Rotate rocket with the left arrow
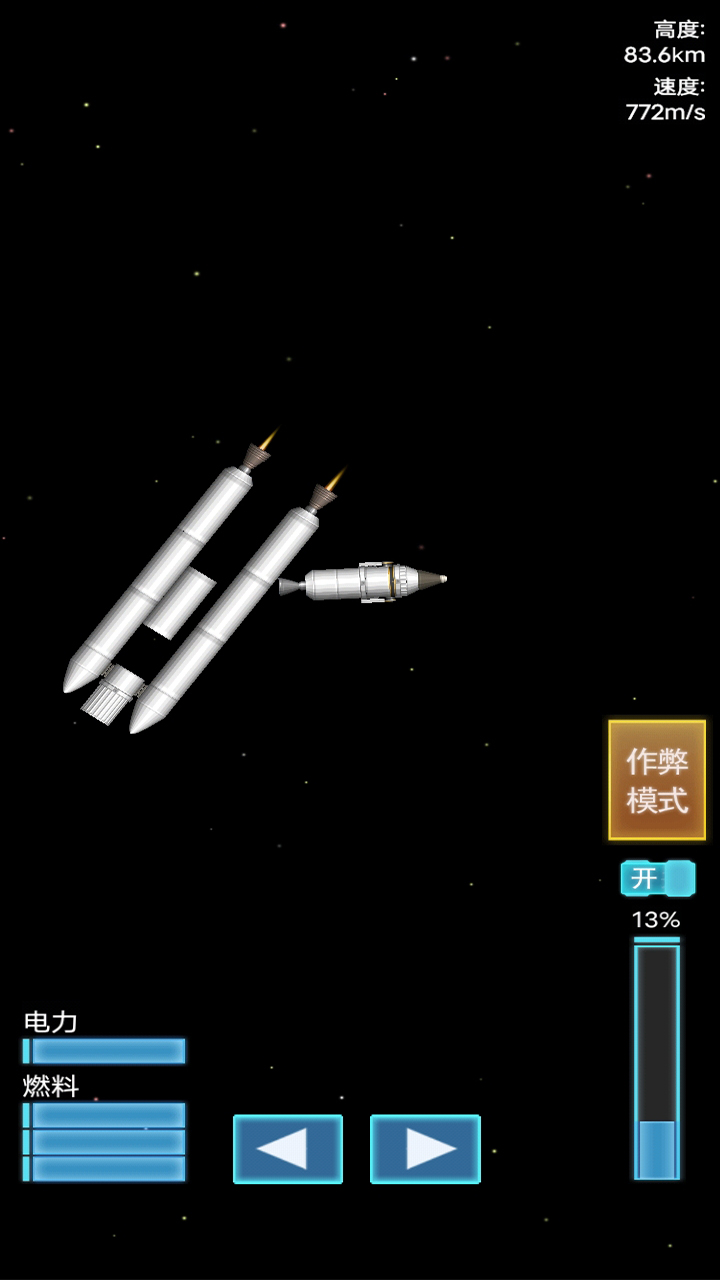Image resolution: width=720 pixels, height=1280 pixels. click(x=288, y=1149)
